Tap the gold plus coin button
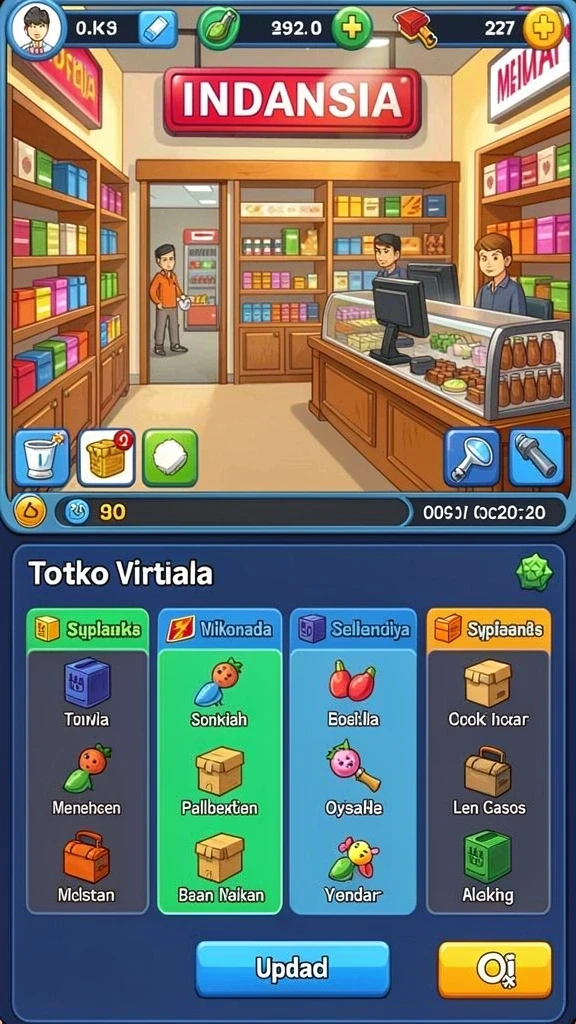Viewport: 576px width, 1024px height. [543, 28]
